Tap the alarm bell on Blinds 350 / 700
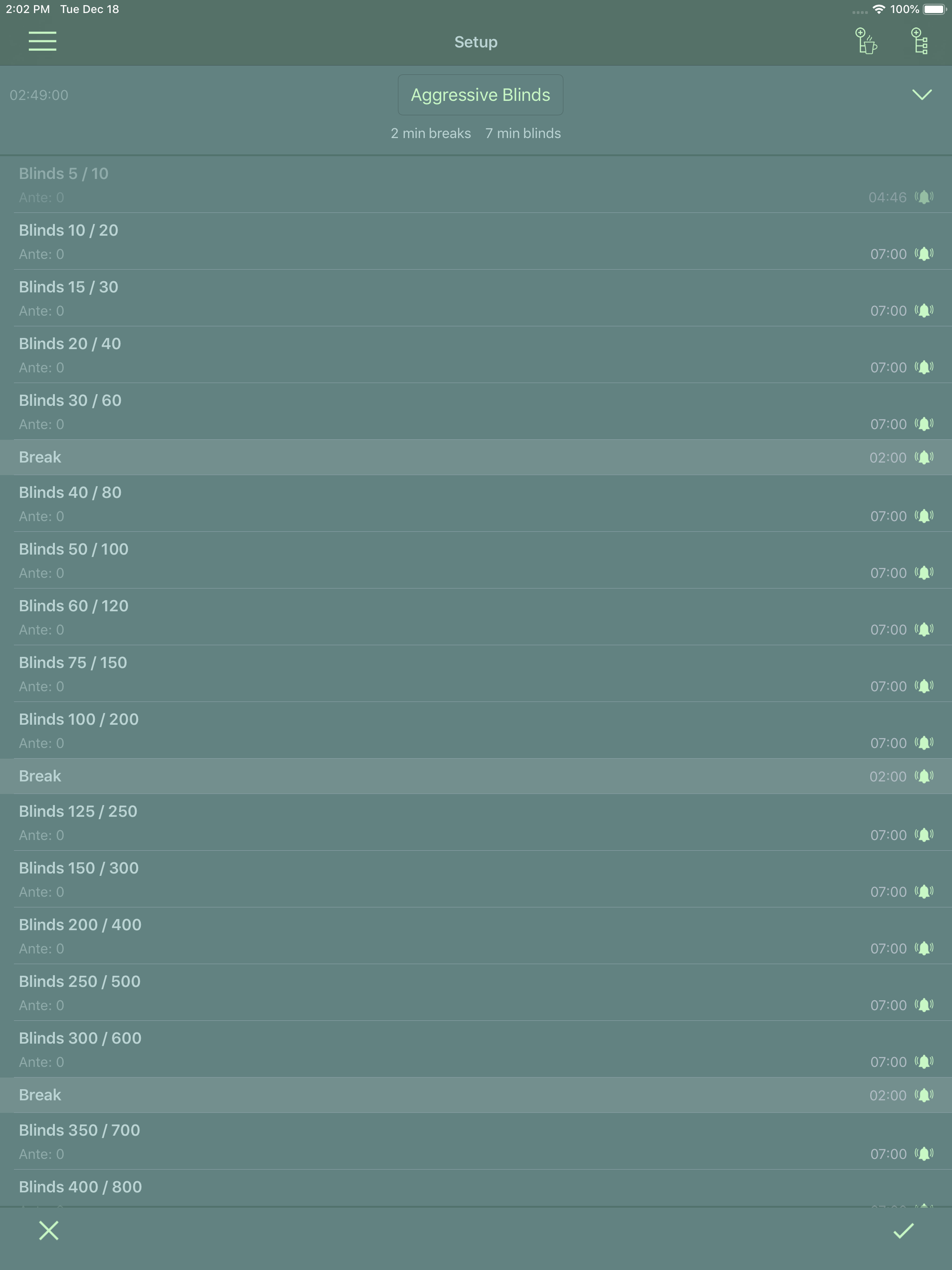The width and height of the screenshot is (952, 1270). click(x=925, y=1153)
